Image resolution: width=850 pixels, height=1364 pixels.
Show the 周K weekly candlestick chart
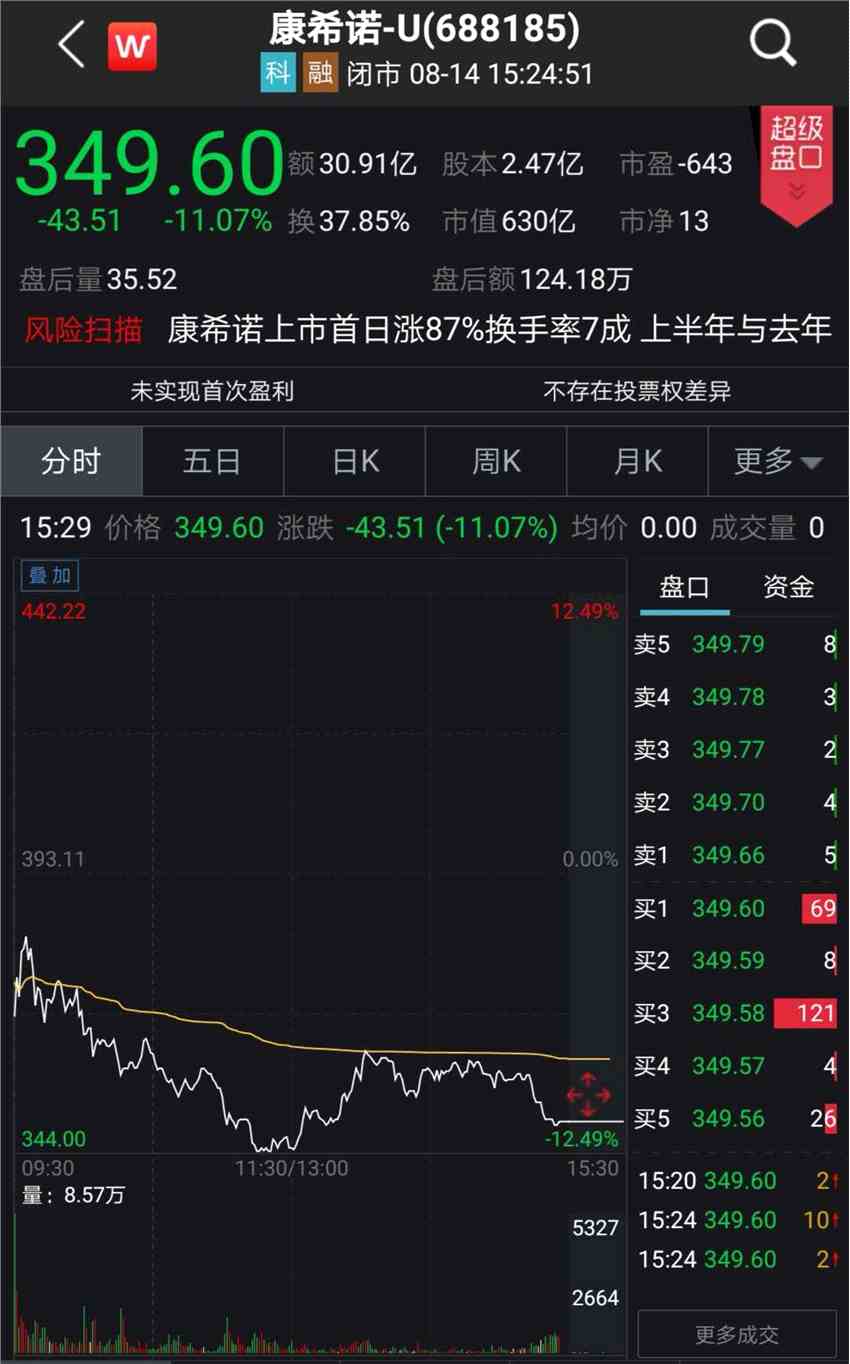[496, 461]
